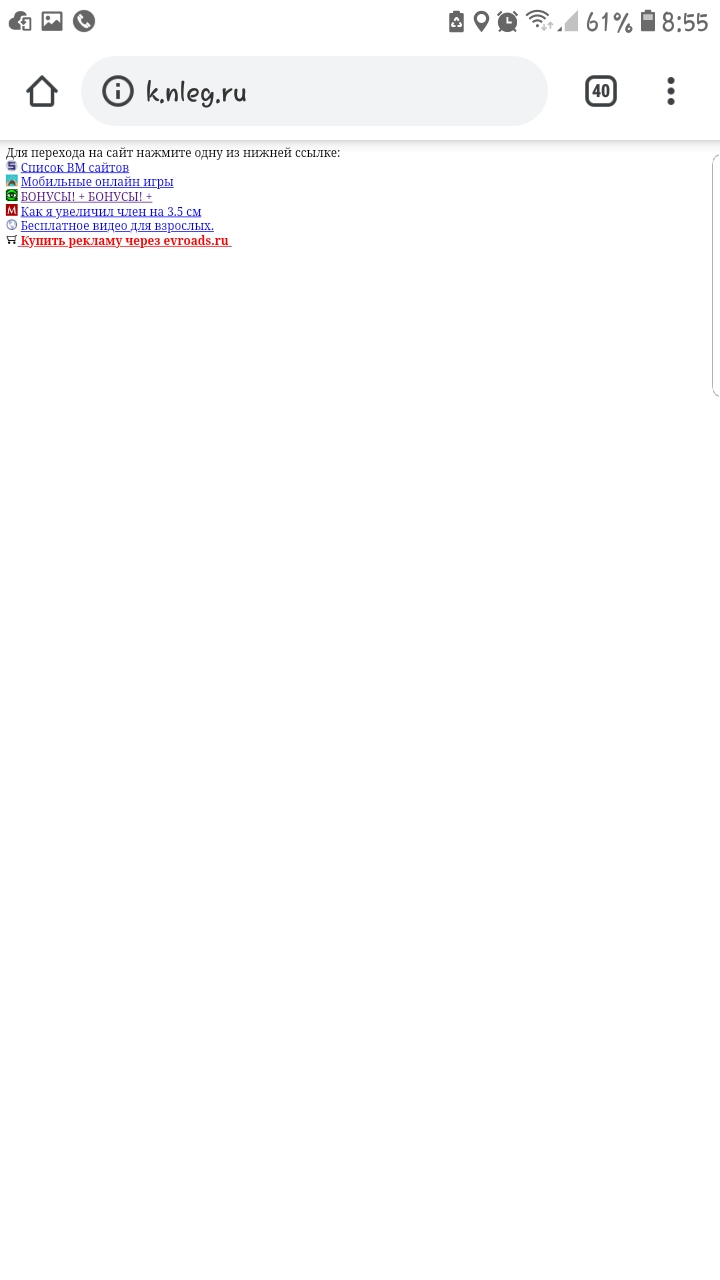Tap the 'БОНУСЫ! + БОНУСЫ! +' link
The image size is (720, 1280).
tap(86, 197)
